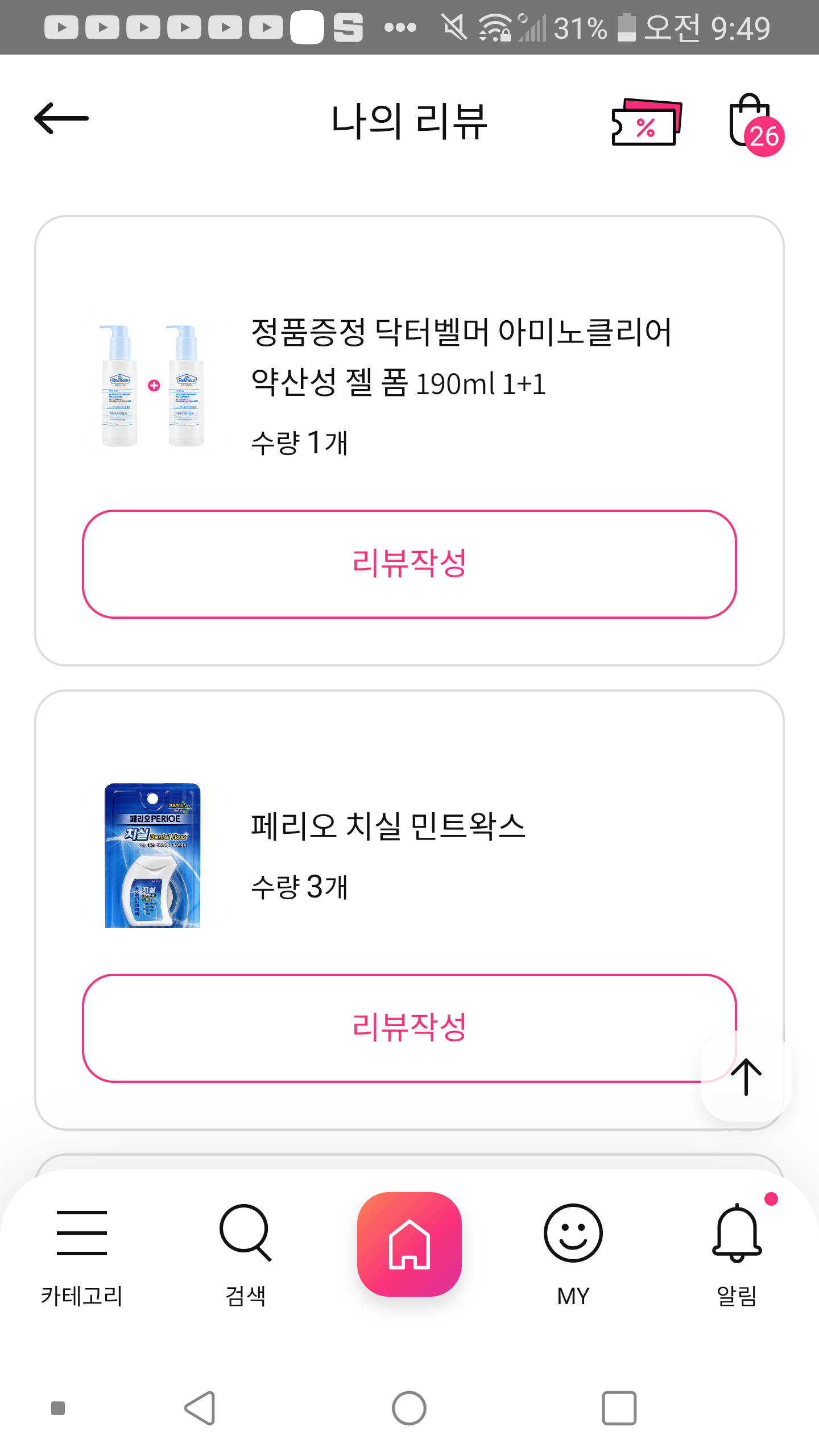Go to the home tab

pos(409,1244)
